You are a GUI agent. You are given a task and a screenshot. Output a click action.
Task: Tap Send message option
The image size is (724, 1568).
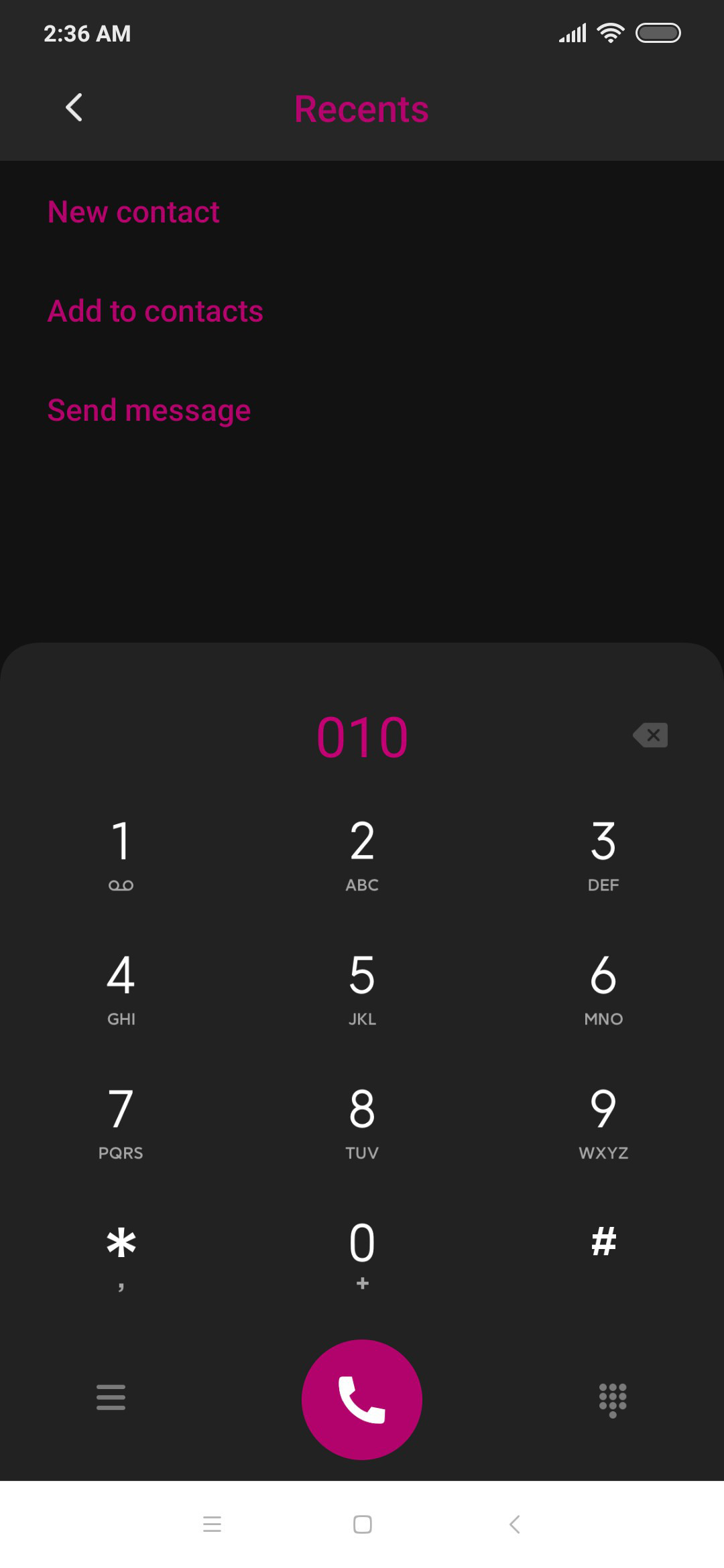point(149,410)
